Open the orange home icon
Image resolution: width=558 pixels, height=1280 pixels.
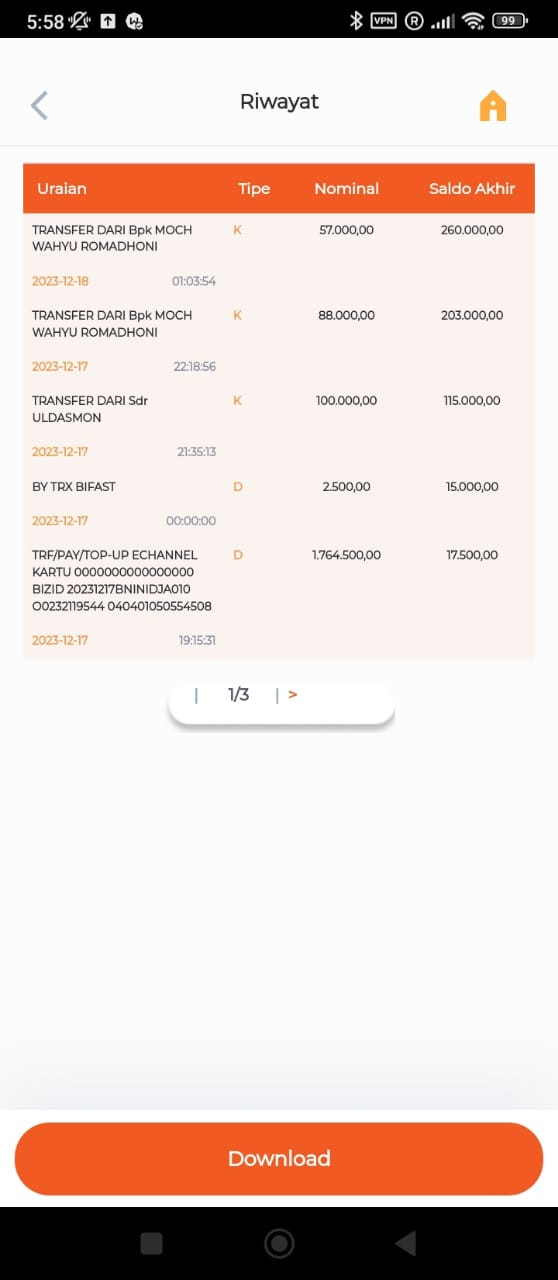[493, 106]
